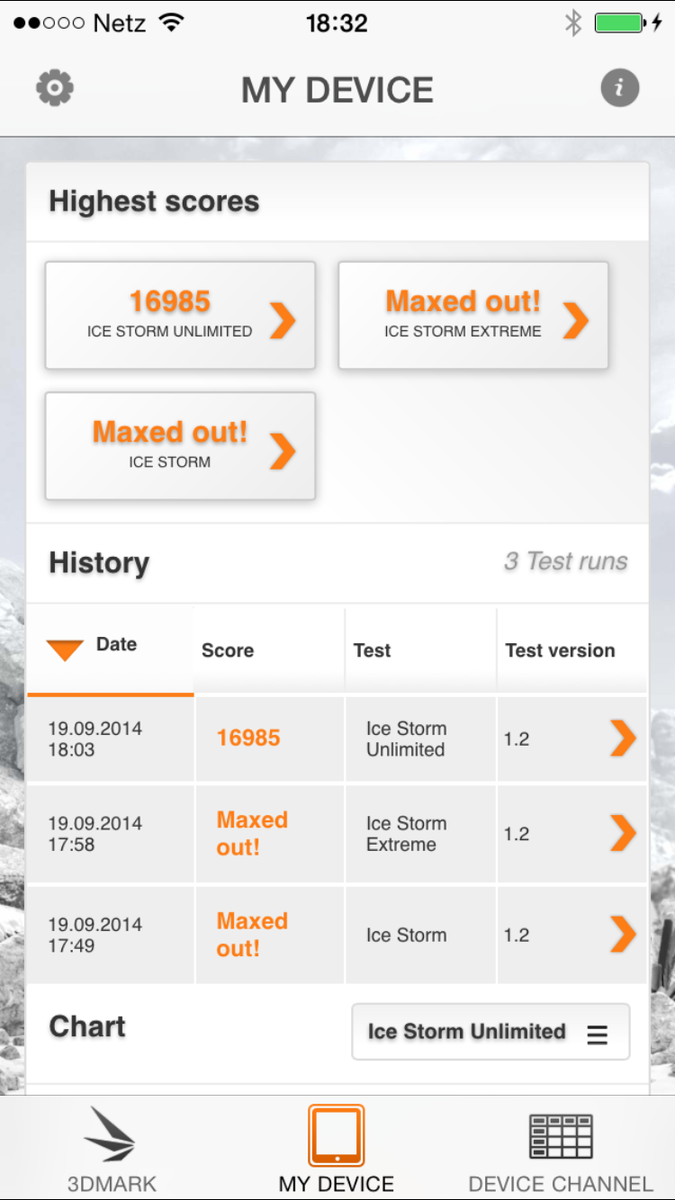Viewport: 675px width, 1200px height.
Task: Open the 17:49 Ice Storm run
Action: point(336,934)
